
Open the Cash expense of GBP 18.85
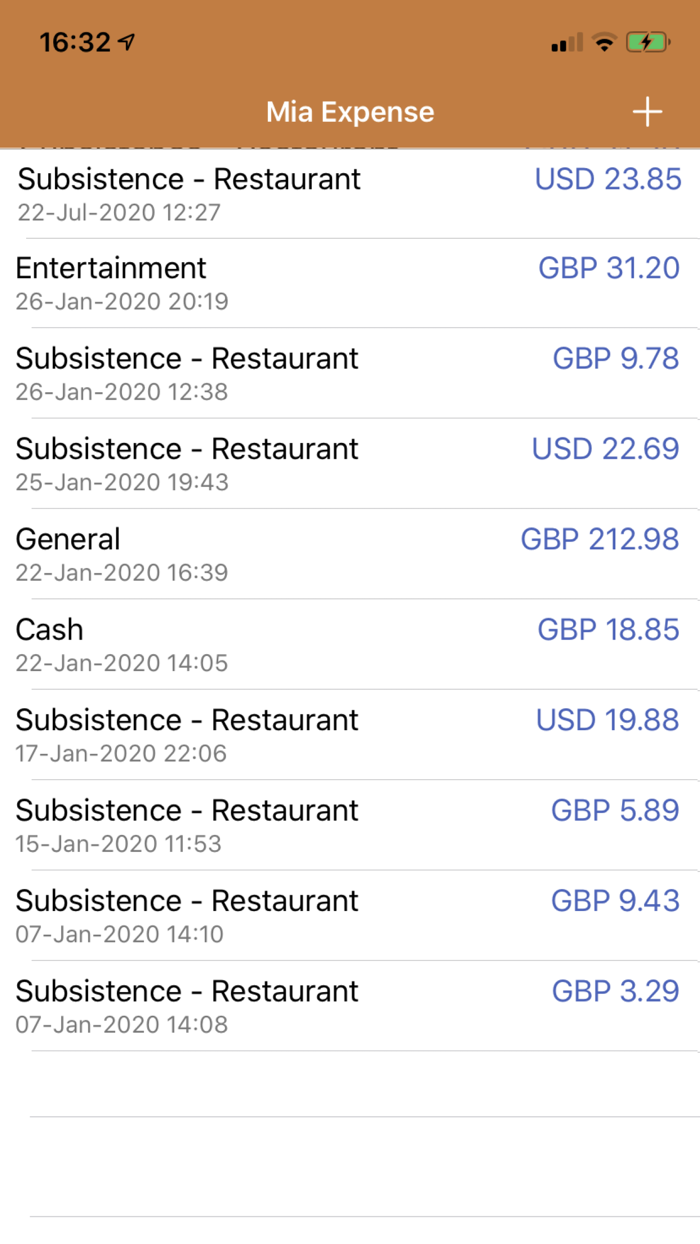coord(350,644)
